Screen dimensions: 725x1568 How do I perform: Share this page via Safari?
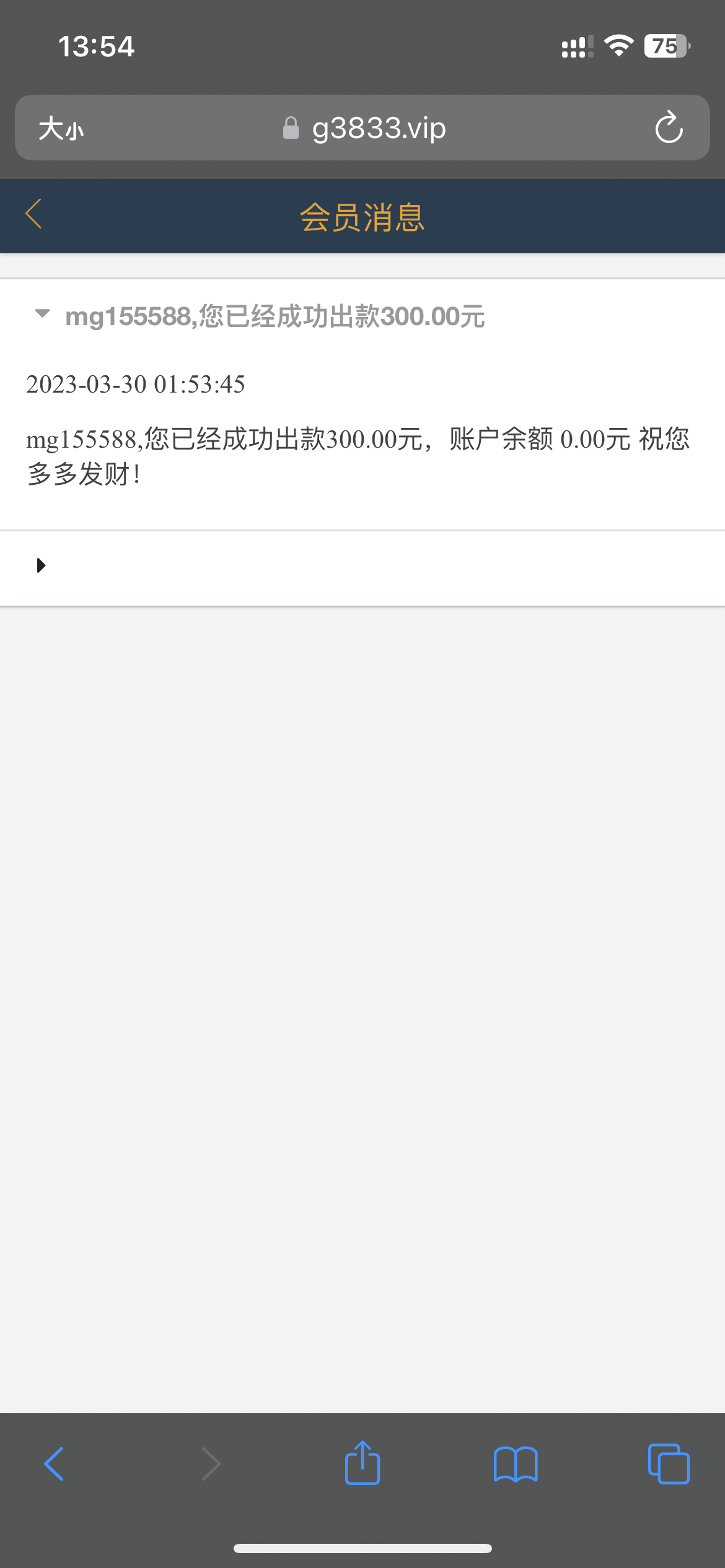click(362, 1463)
